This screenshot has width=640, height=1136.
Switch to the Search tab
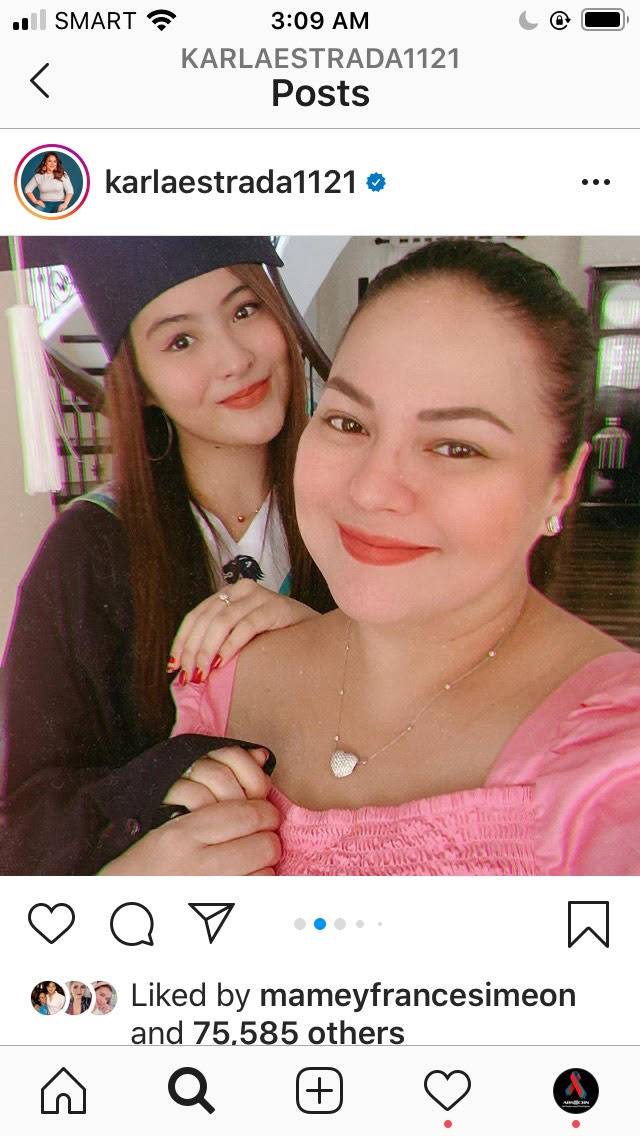191,1091
